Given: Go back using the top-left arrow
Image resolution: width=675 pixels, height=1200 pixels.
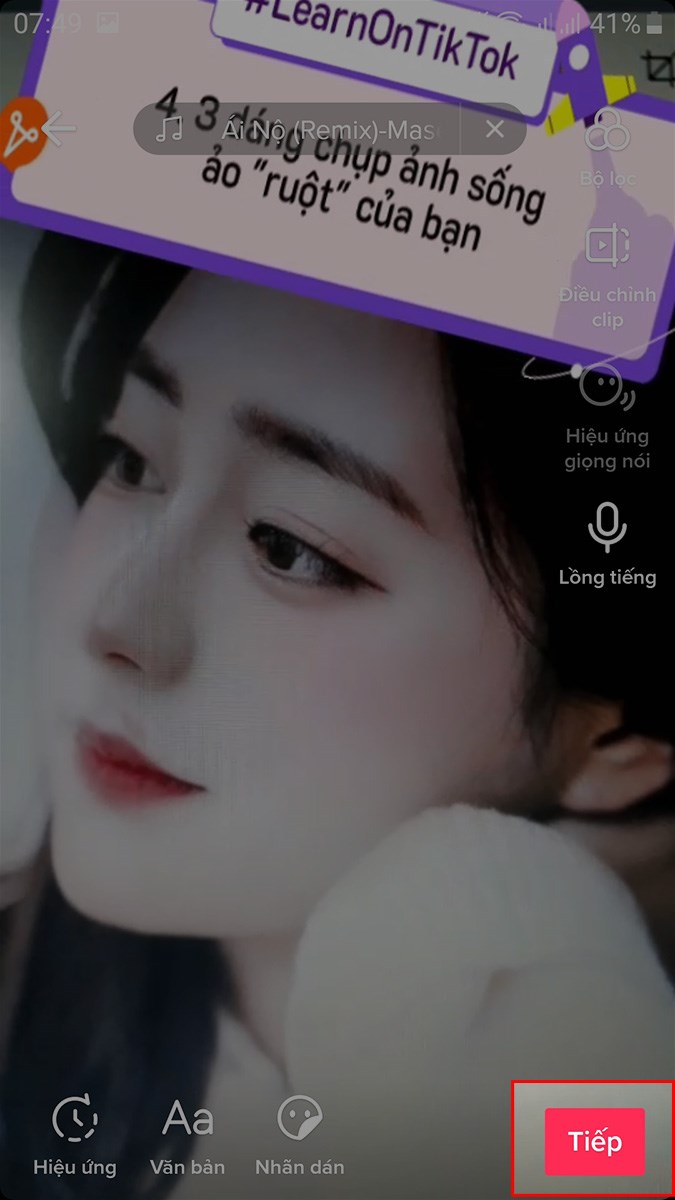Looking at the screenshot, I should (58, 129).
